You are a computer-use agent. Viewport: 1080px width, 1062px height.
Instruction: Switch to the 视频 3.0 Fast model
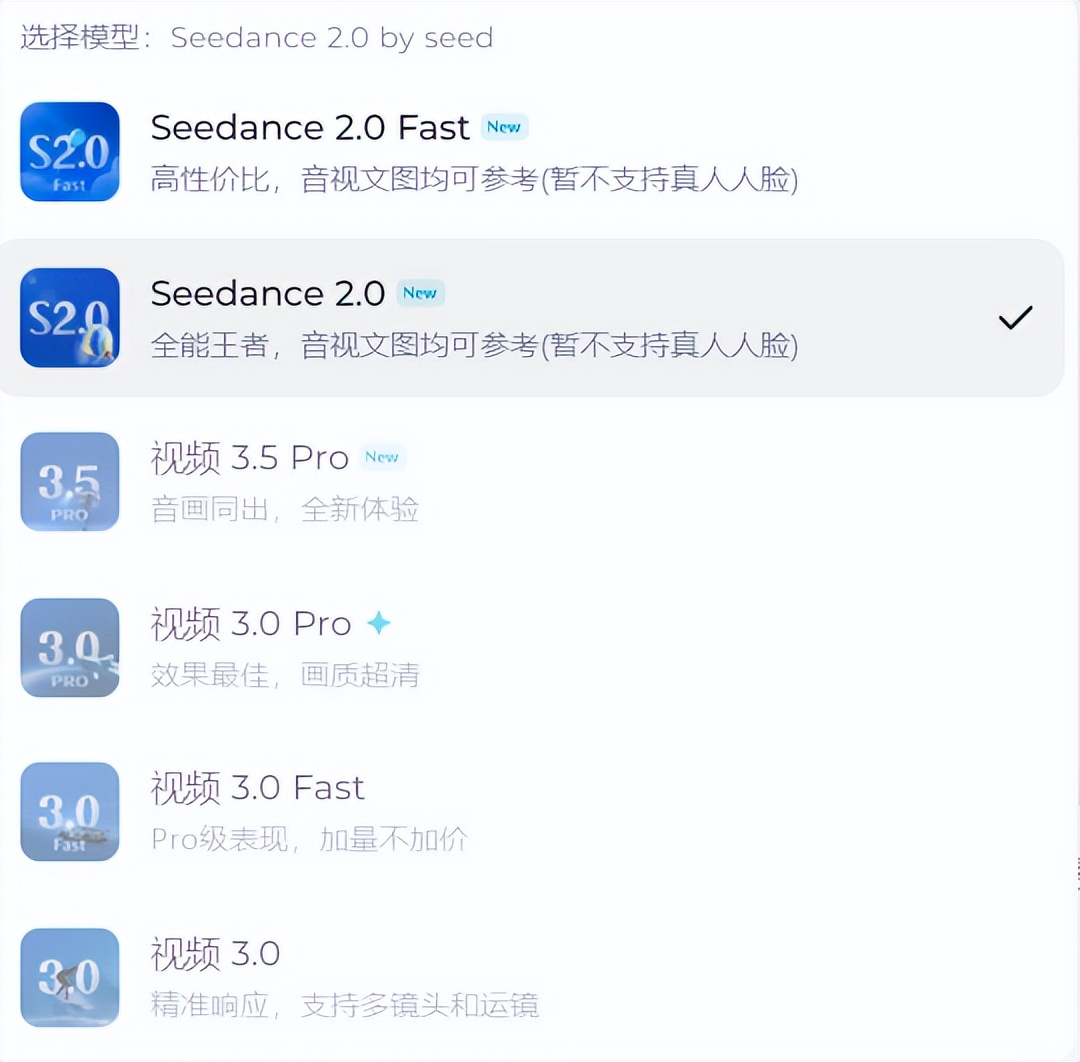257,789
